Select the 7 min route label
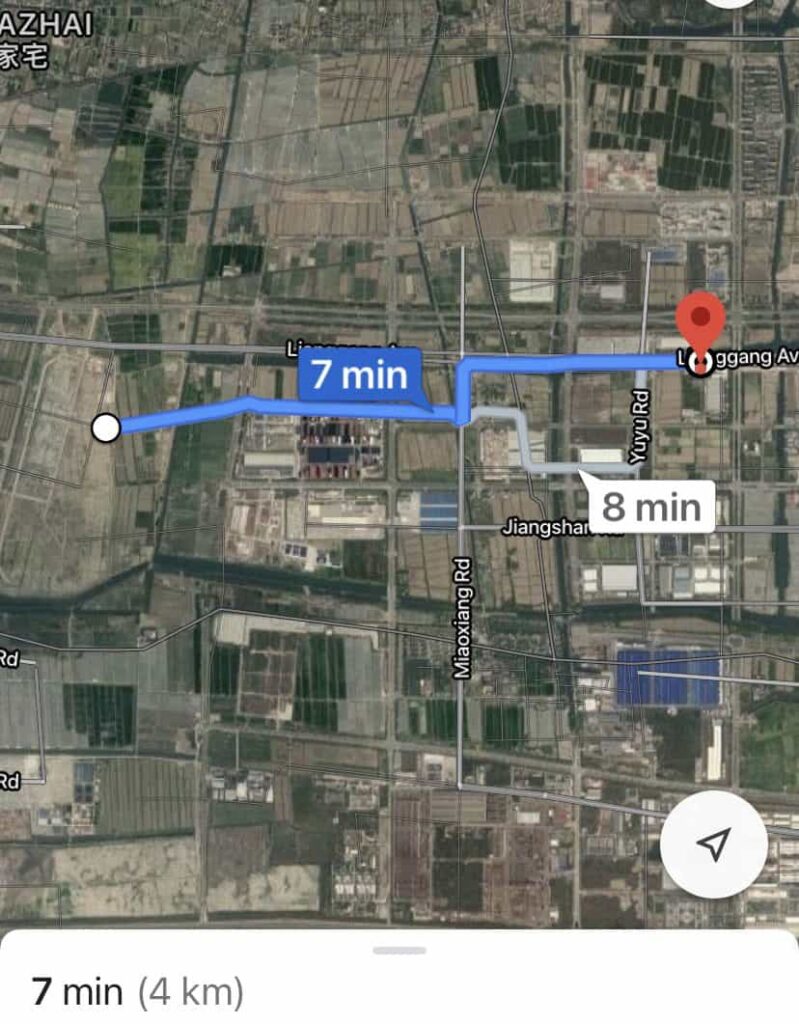This screenshot has height=1024, width=799. click(360, 375)
